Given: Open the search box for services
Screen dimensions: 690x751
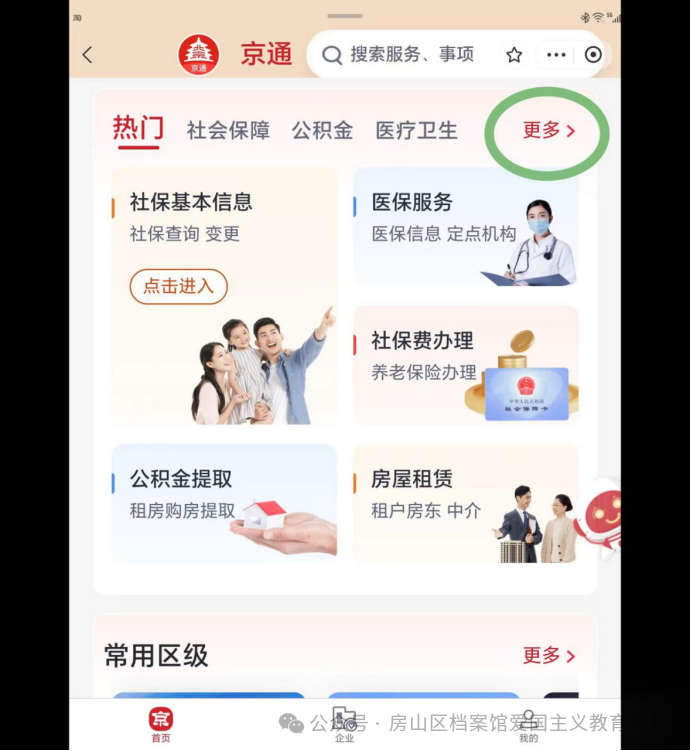Looking at the screenshot, I should tap(412, 55).
